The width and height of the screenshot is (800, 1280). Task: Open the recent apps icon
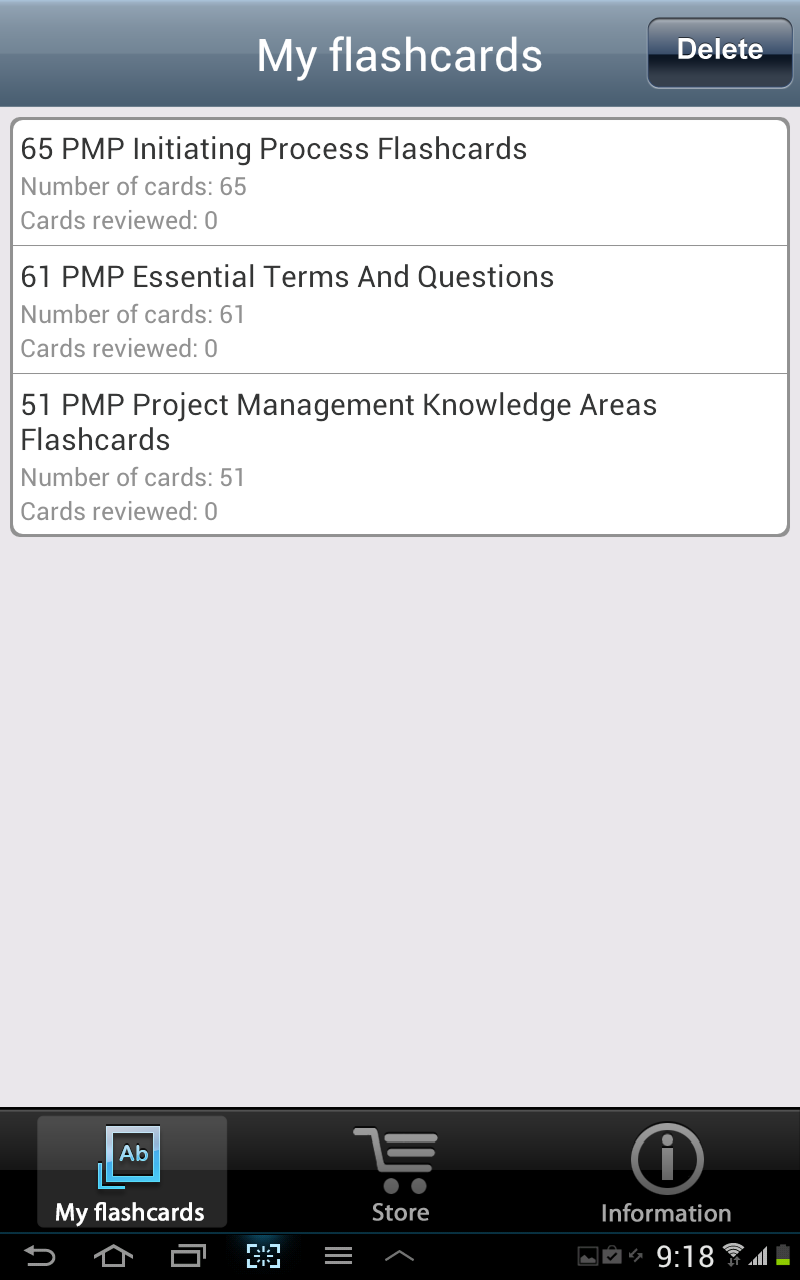[188, 1255]
